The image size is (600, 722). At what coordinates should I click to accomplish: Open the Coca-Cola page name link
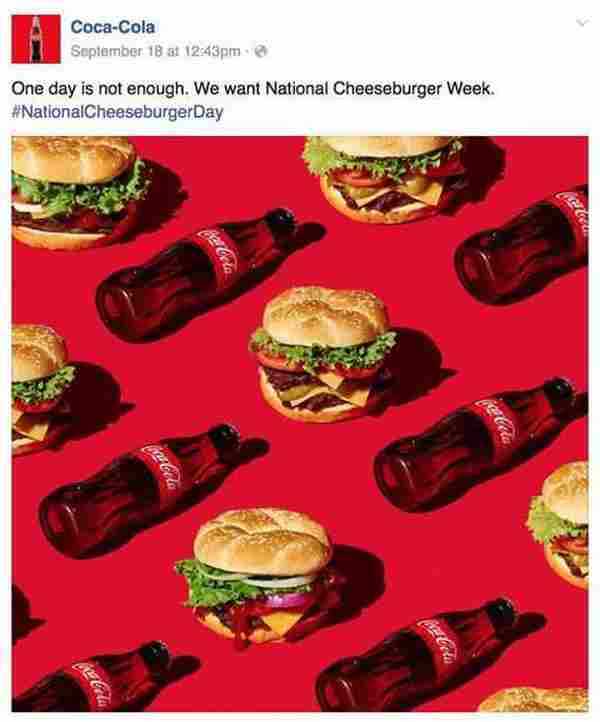(x=113, y=24)
